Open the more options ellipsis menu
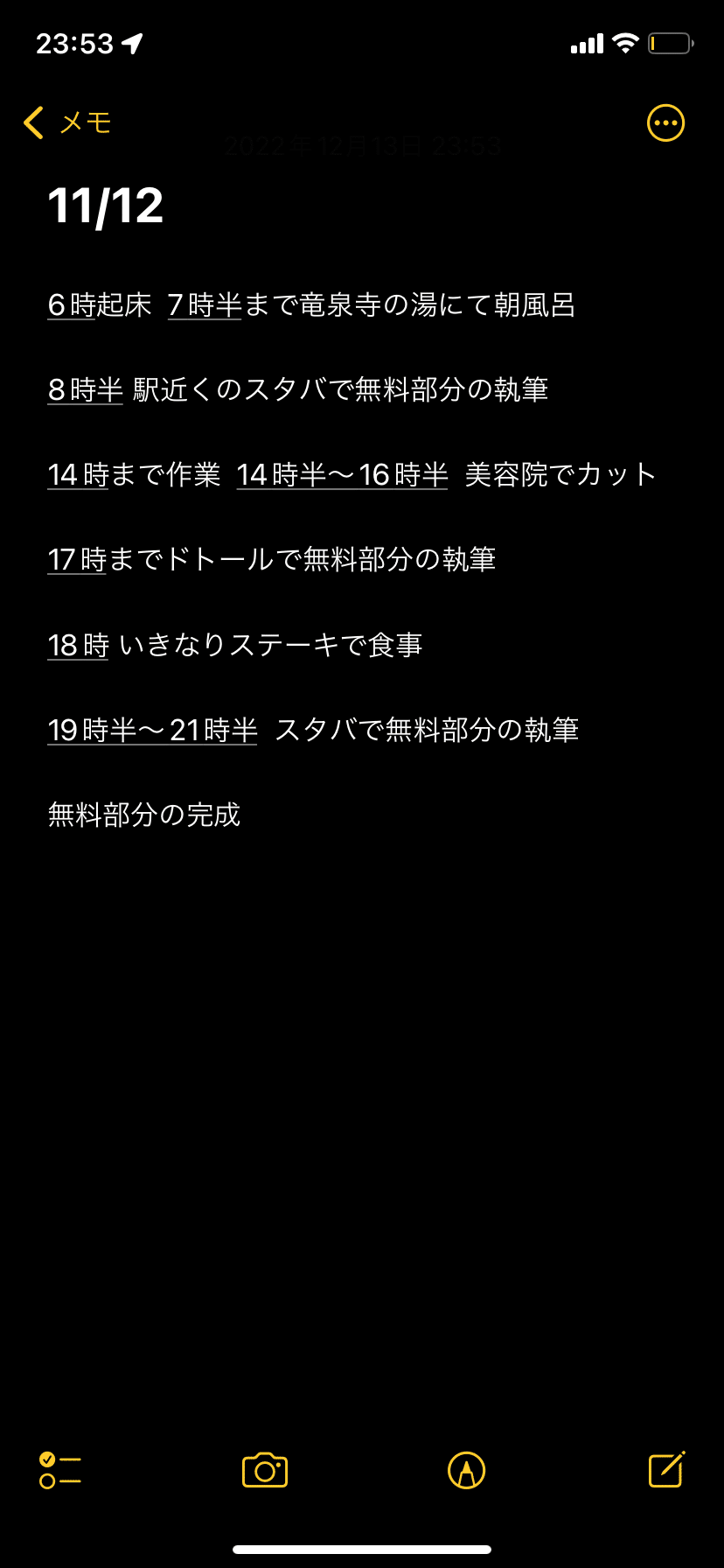 pyautogui.click(x=665, y=122)
